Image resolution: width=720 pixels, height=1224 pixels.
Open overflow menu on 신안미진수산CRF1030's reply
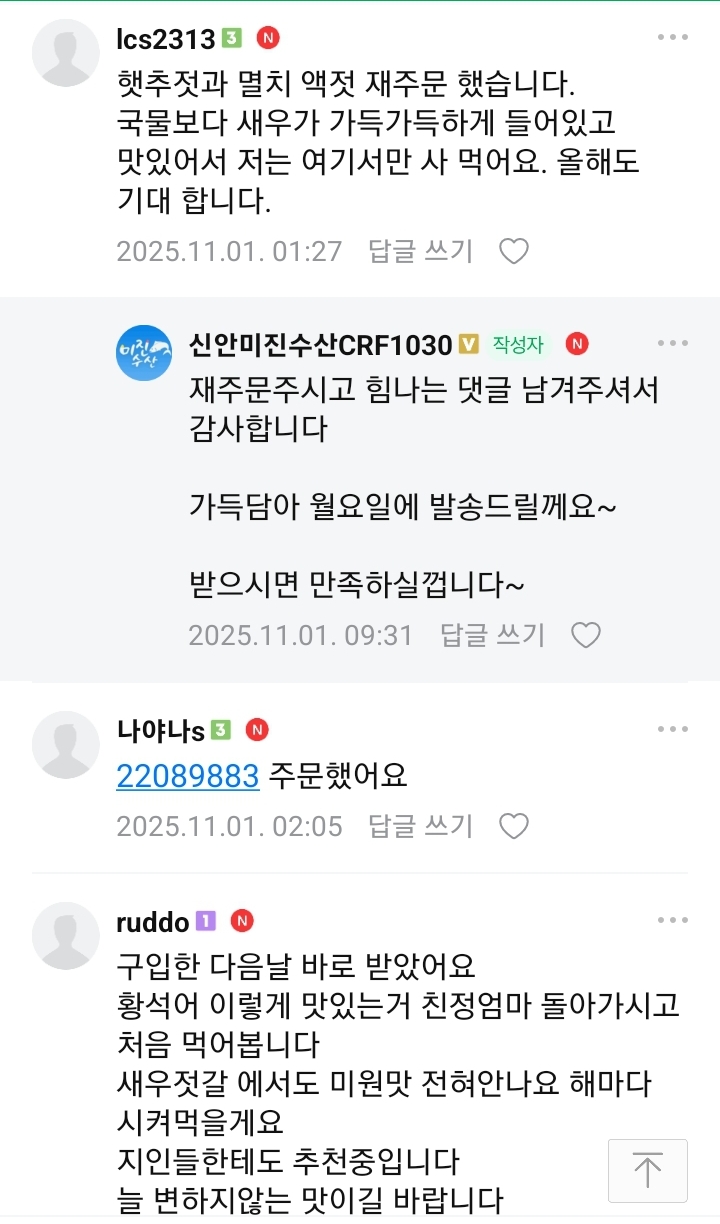pyautogui.click(x=673, y=343)
